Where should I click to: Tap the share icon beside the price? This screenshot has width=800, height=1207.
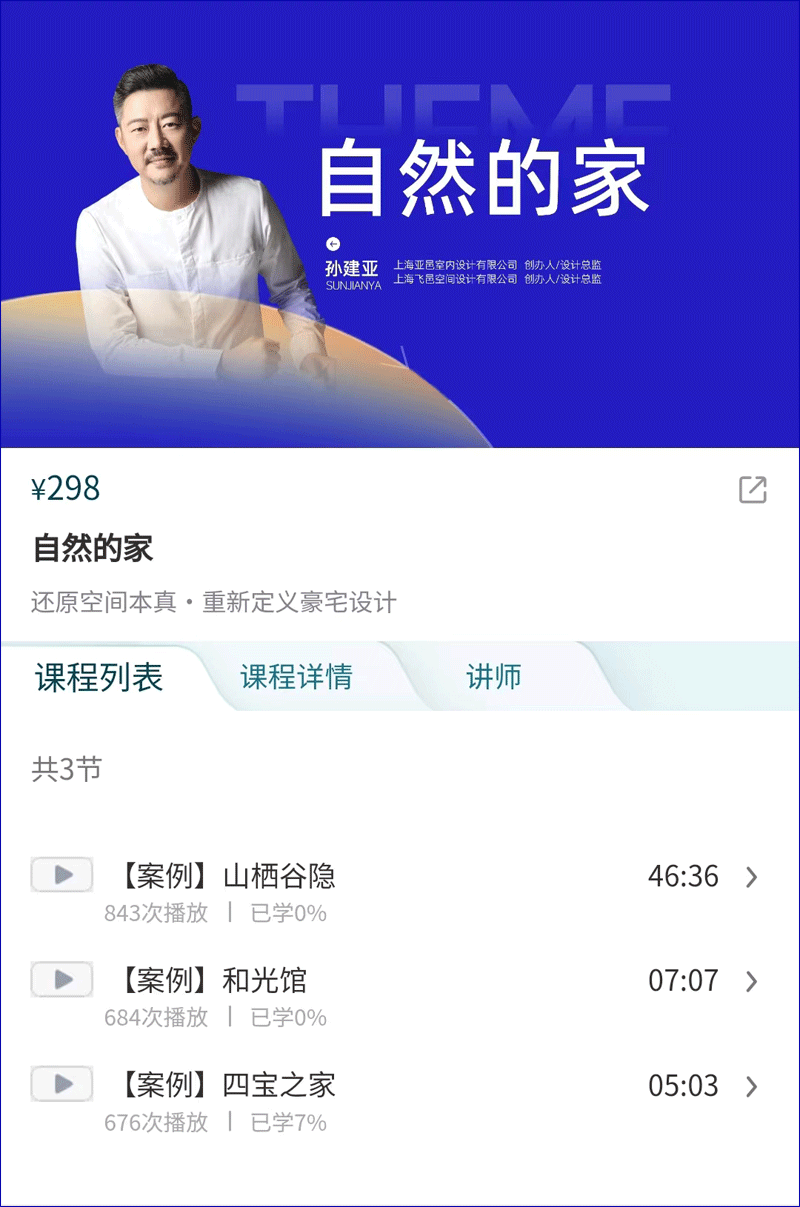[x=752, y=490]
